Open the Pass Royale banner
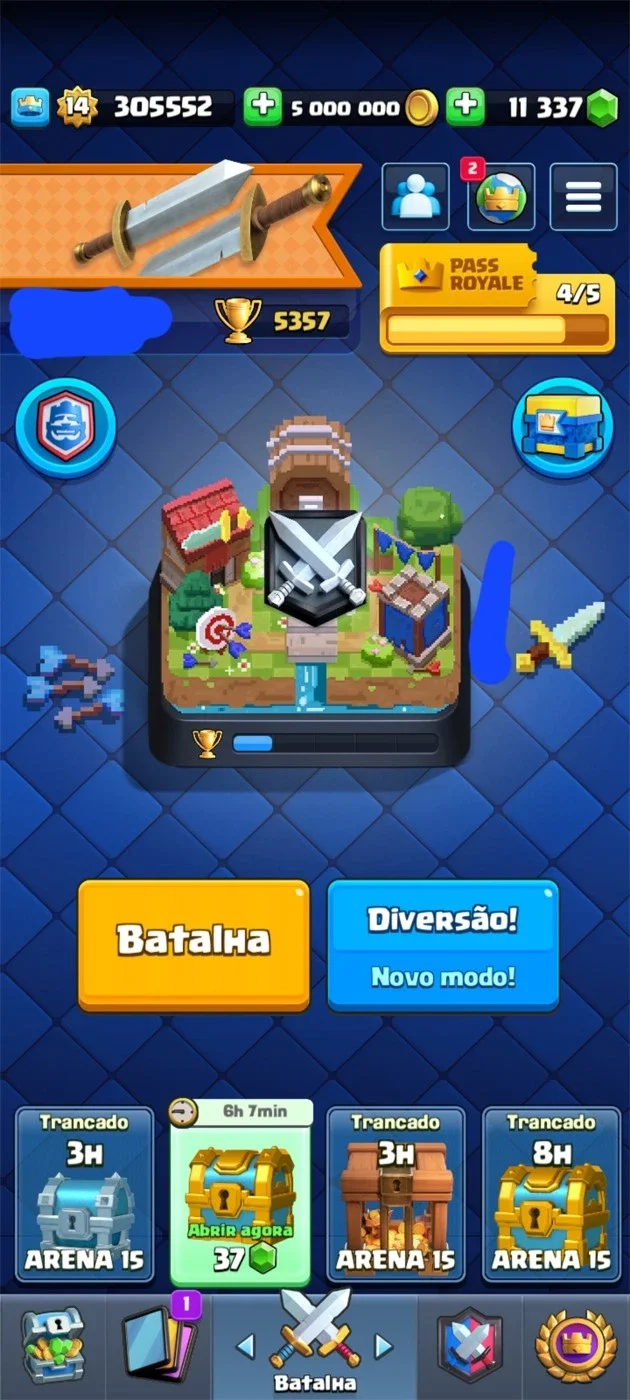 point(497,299)
